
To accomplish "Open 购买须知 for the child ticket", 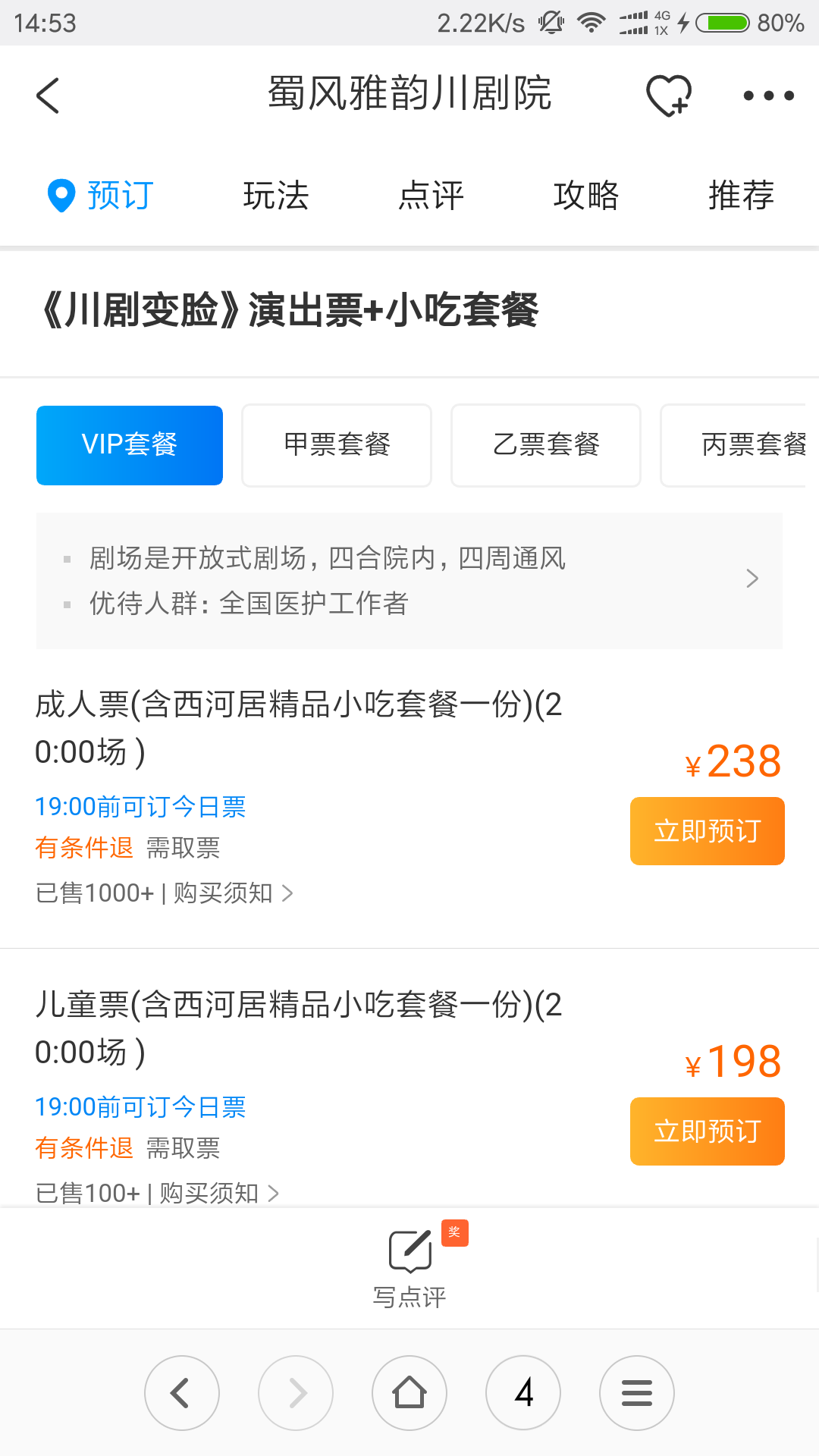I will 219,1194.
